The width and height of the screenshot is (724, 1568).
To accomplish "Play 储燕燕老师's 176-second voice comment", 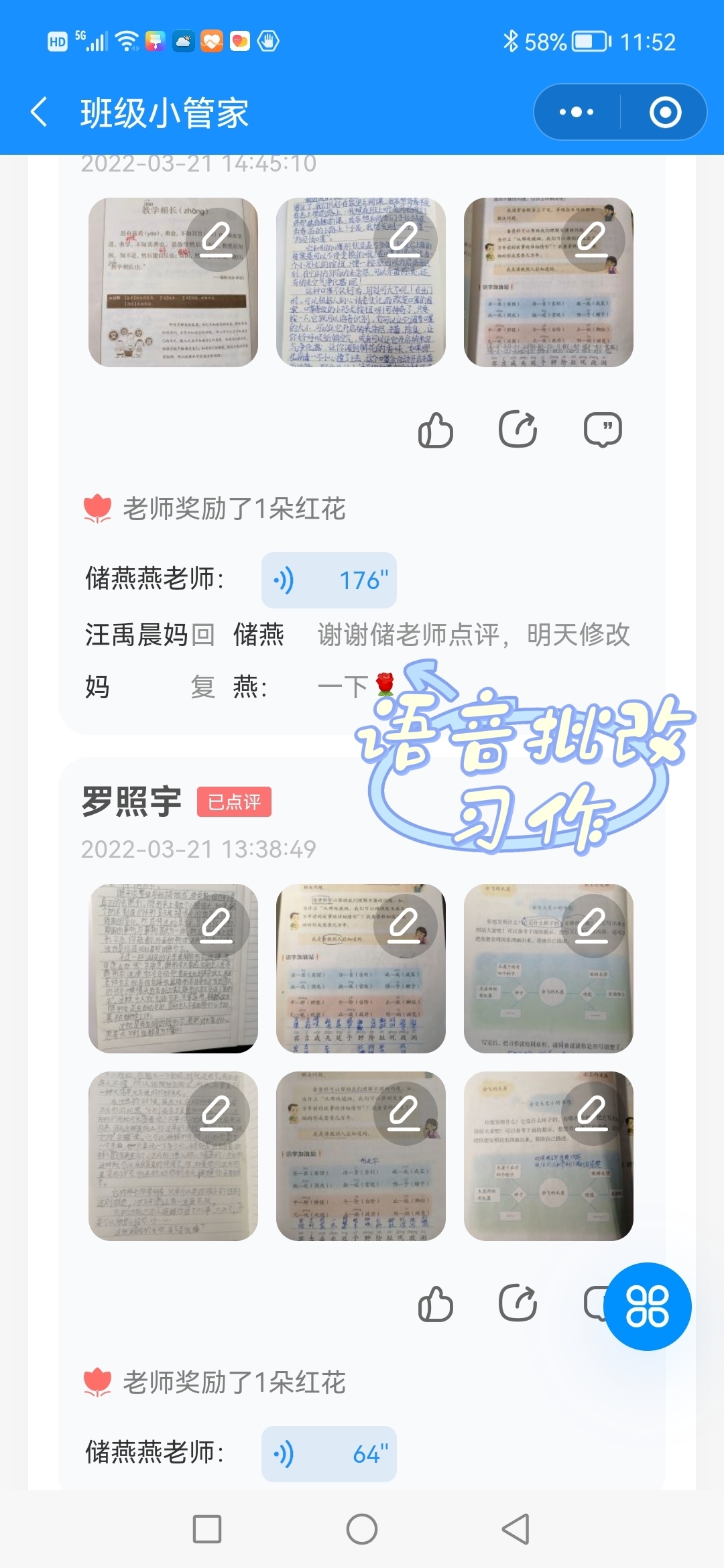I will [328, 580].
